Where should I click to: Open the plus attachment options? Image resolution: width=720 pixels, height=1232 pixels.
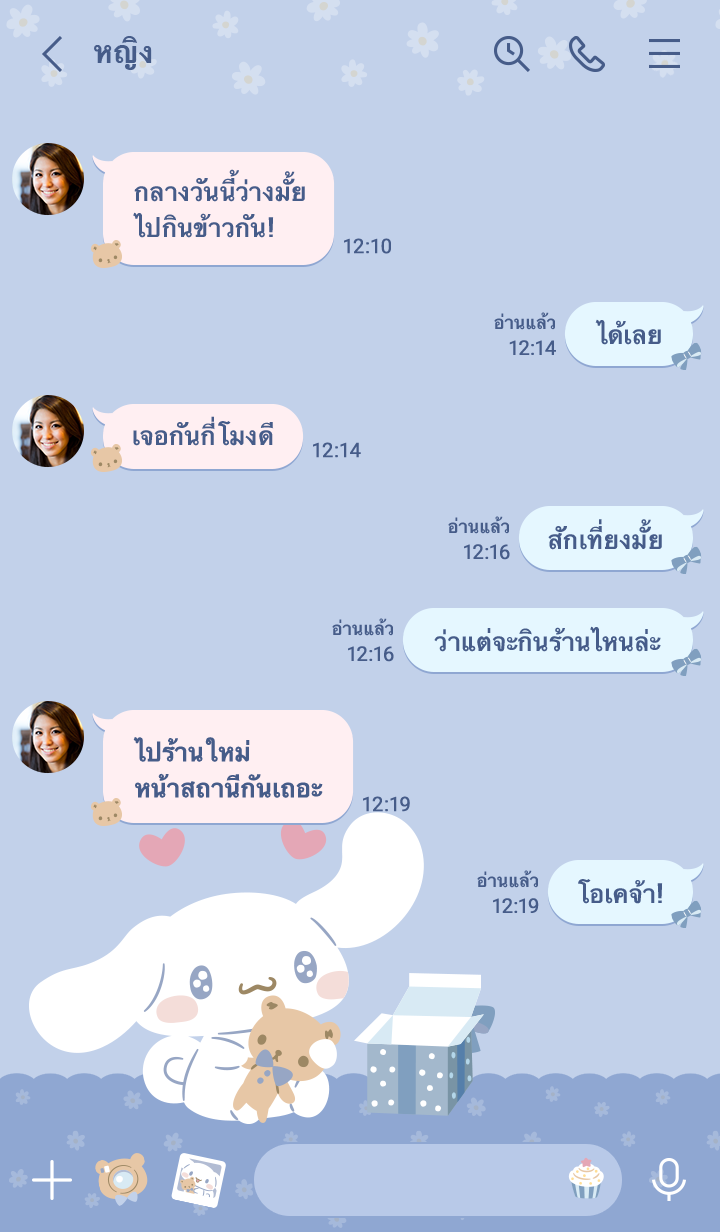pos(52,1180)
